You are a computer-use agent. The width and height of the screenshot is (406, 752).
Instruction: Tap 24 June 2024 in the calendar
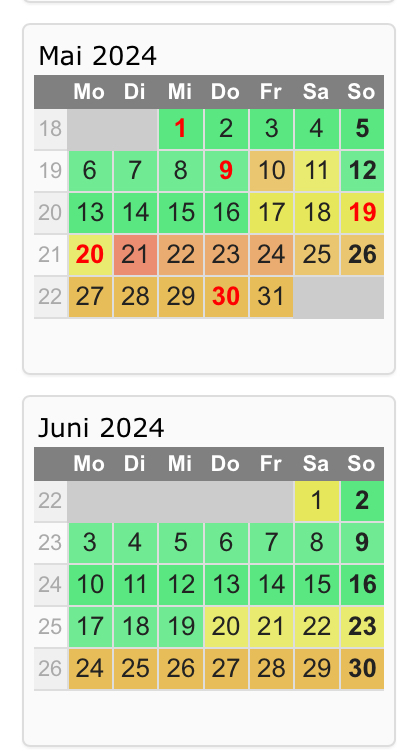(x=90, y=669)
